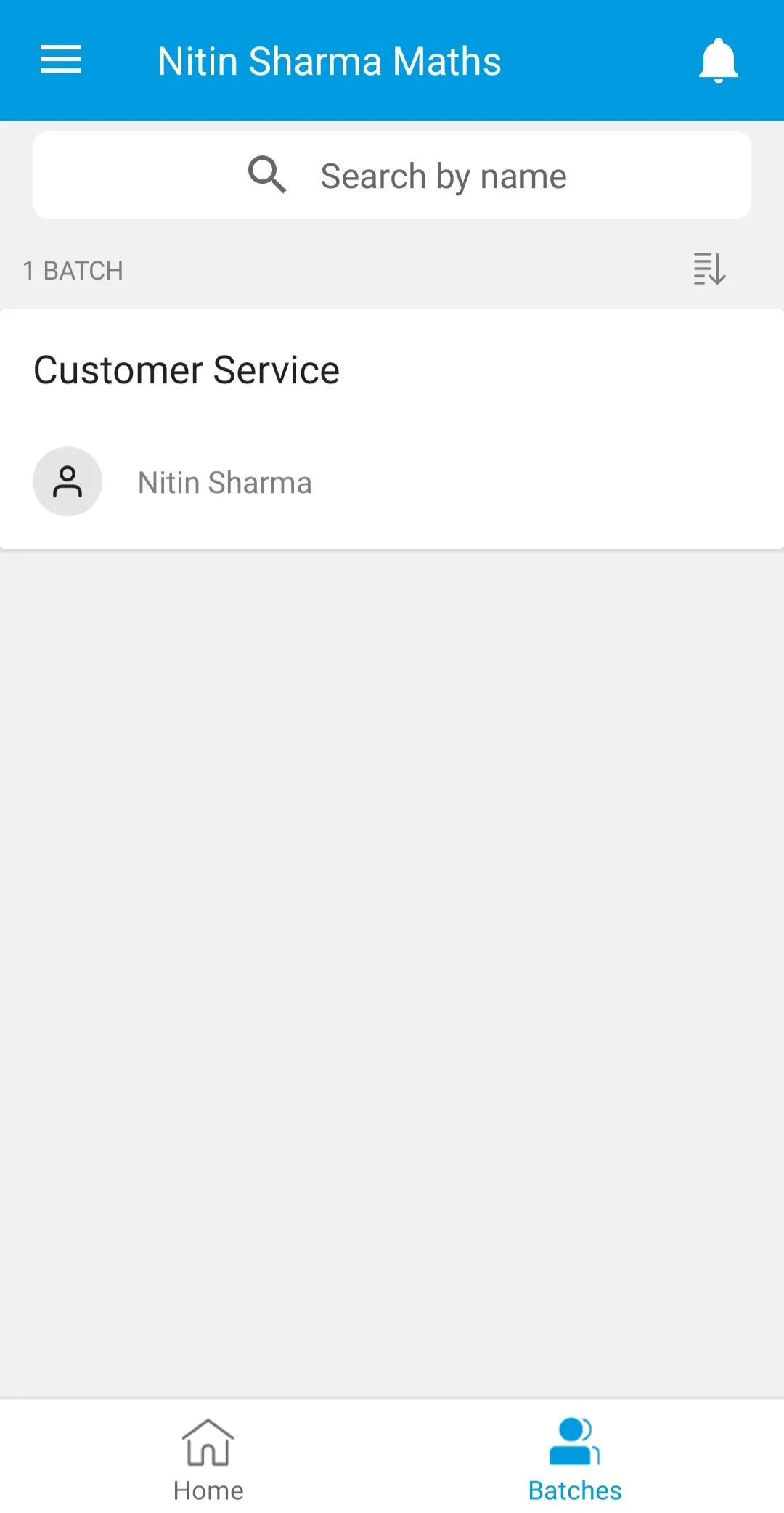Screen dimensions: 784x1513
Task: Click the search magnifier icon
Action: [266, 175]
